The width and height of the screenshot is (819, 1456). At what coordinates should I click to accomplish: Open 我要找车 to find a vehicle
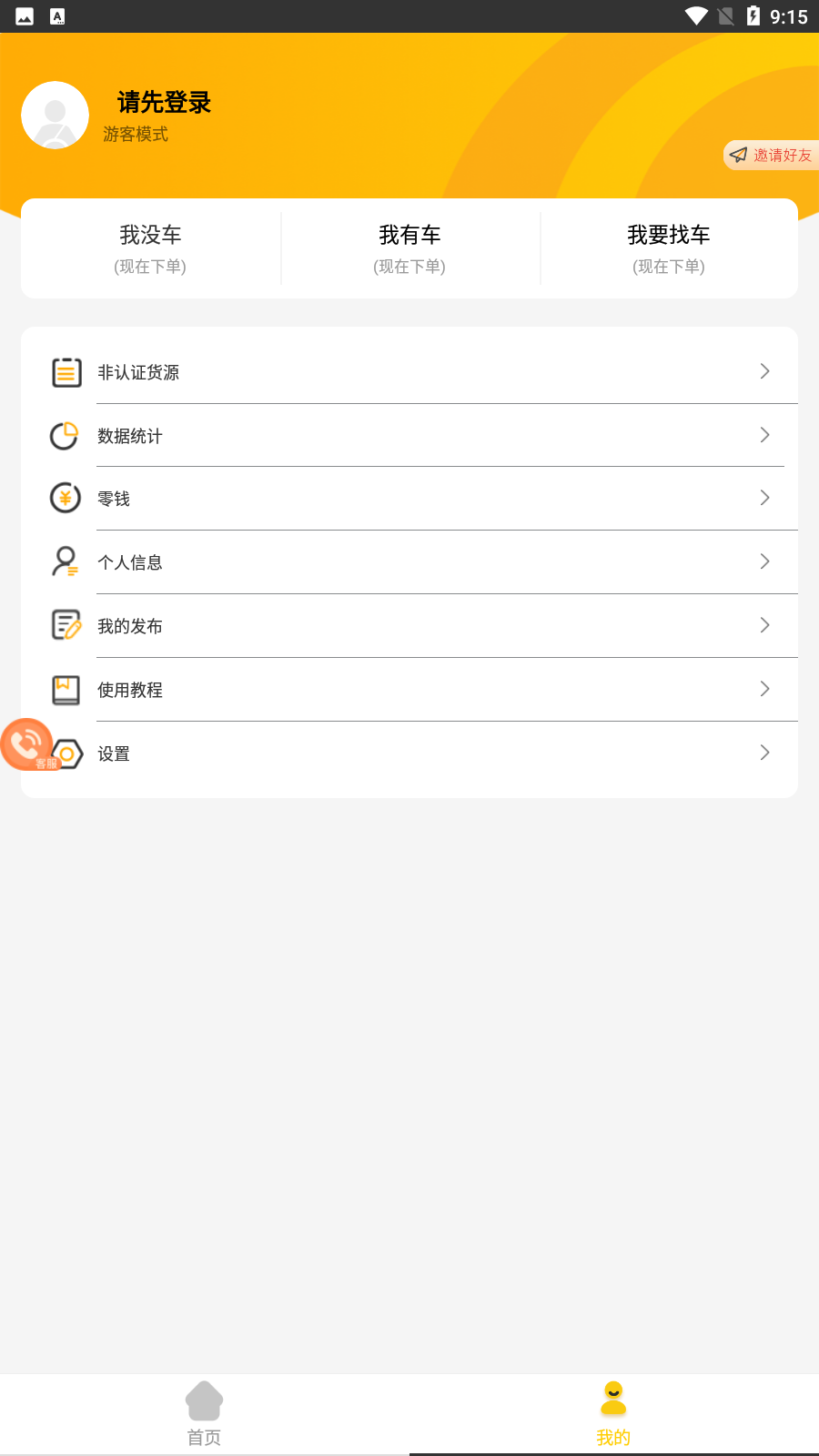[x=669, y=248]
